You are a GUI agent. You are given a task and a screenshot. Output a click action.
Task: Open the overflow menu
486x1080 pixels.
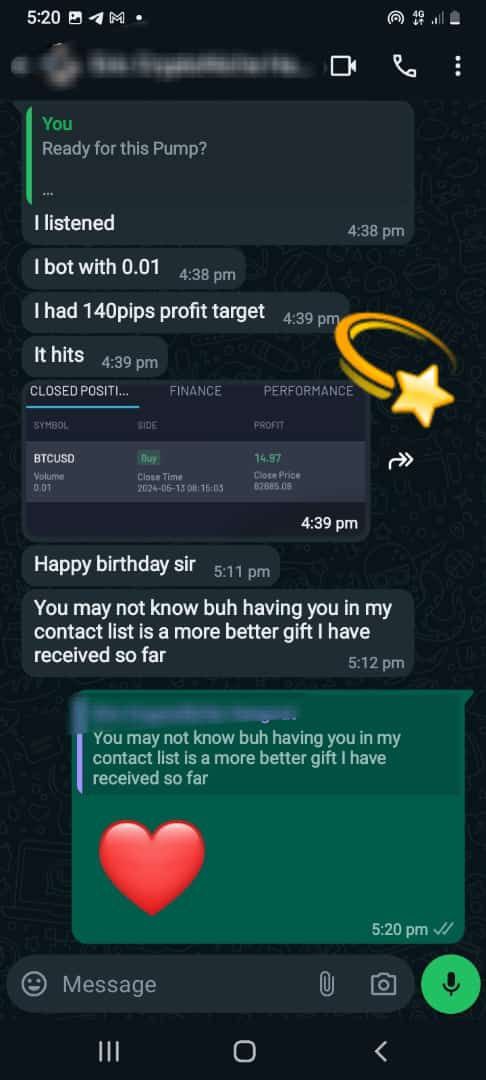(x=458, y=66)
